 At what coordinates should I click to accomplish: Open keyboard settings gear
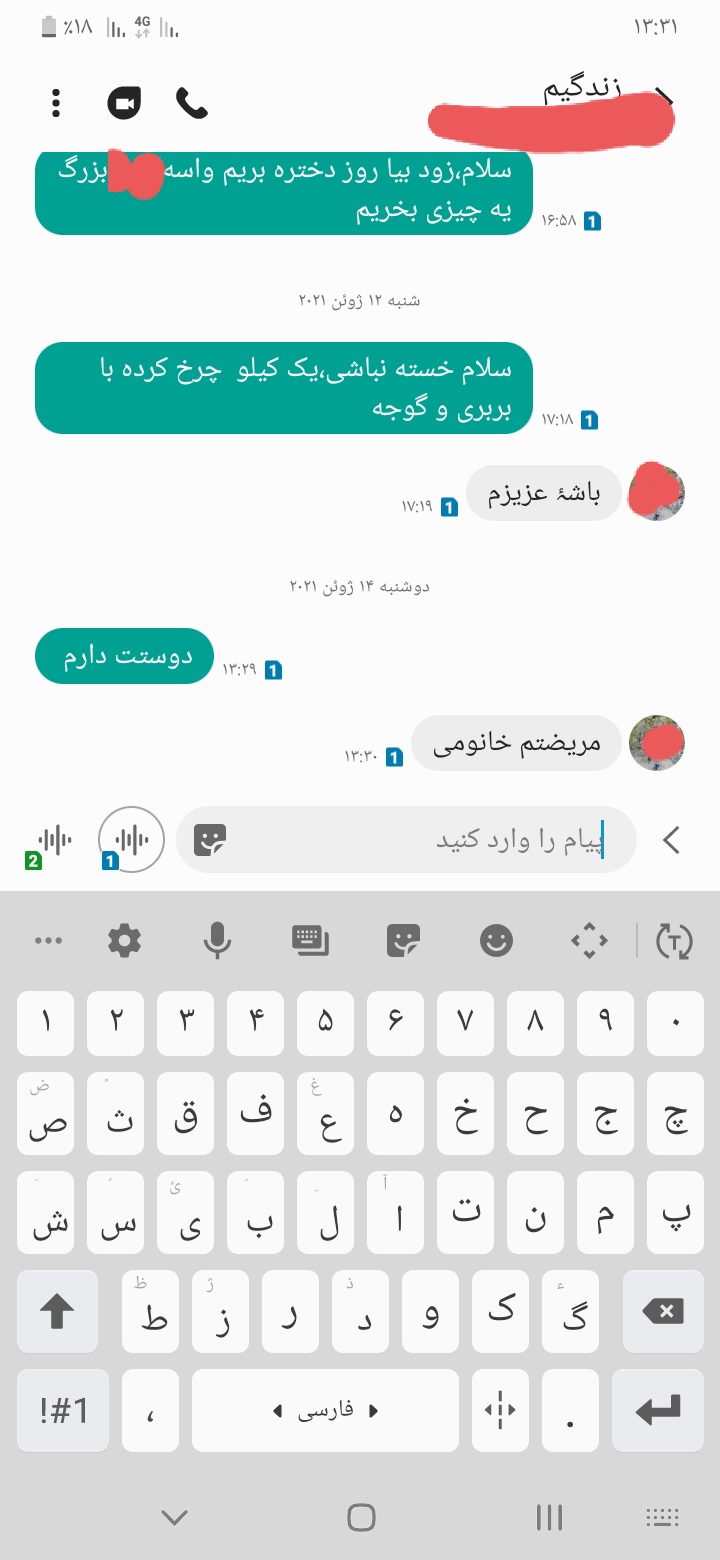125,940
